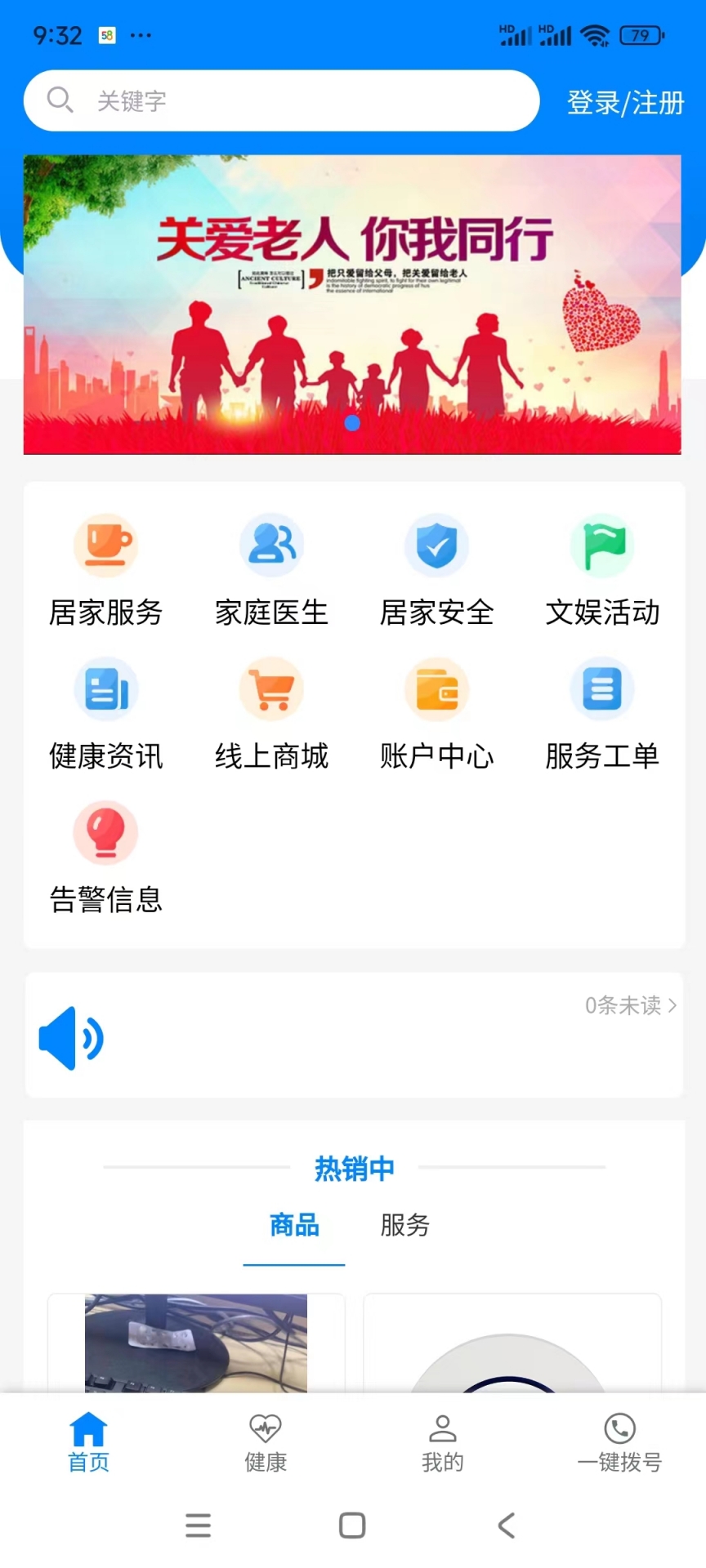Screen dimensions: 706x1568
Task: Switch to the 服务 services tab
Action: 404,1227
